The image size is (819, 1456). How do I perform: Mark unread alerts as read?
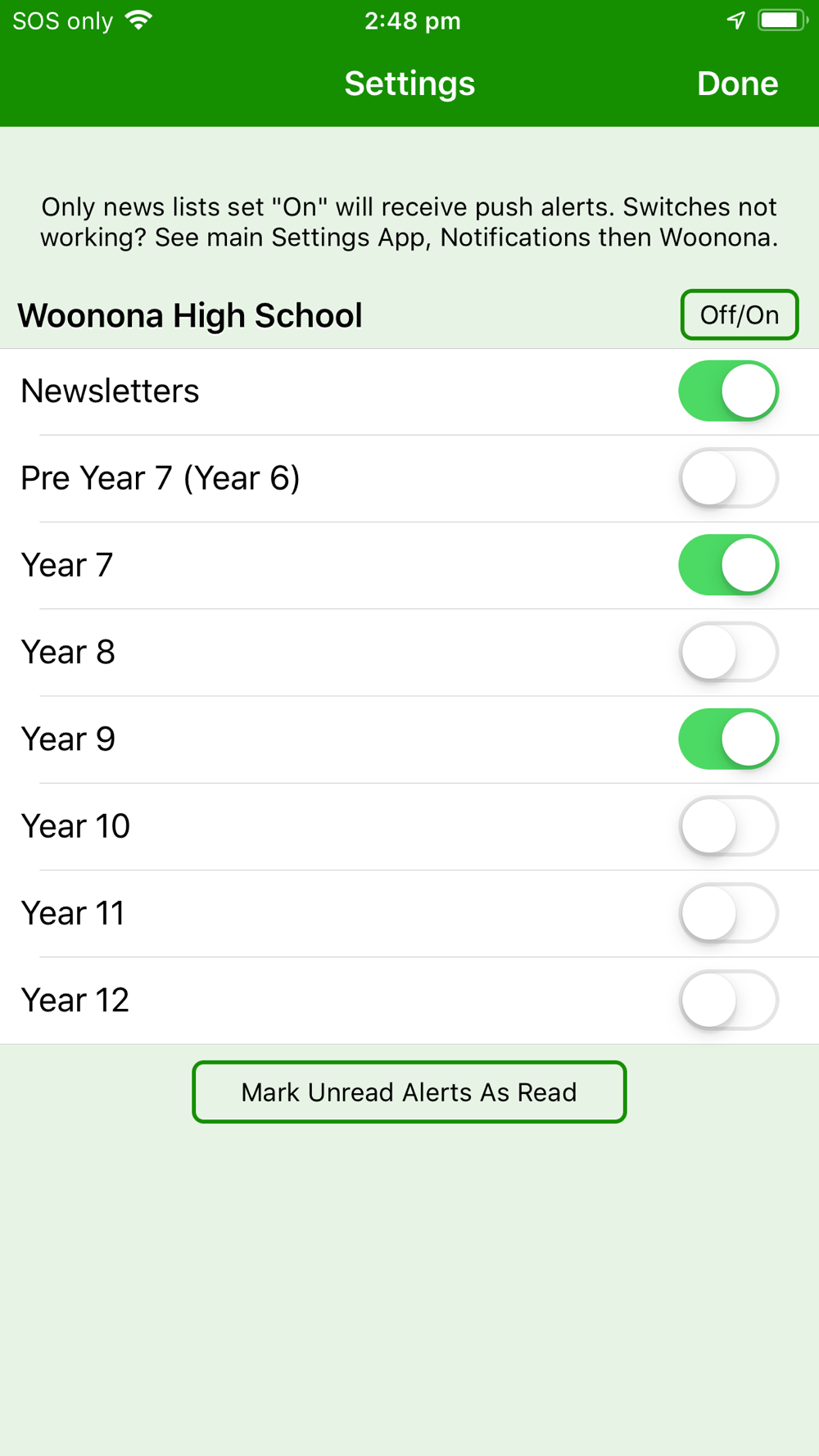point(409,1092)
